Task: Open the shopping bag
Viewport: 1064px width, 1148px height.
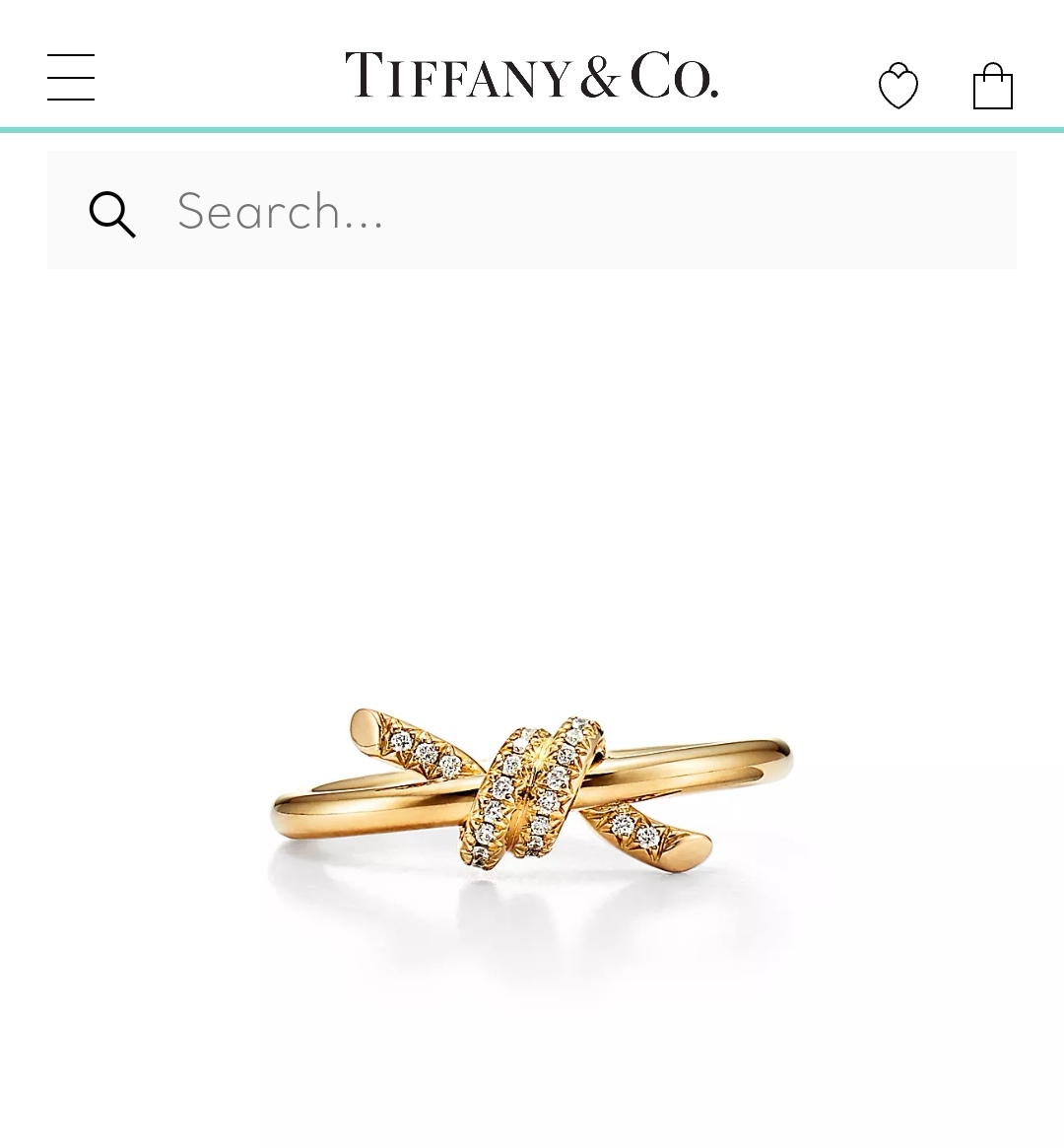Action: click(x=992, y=86)
